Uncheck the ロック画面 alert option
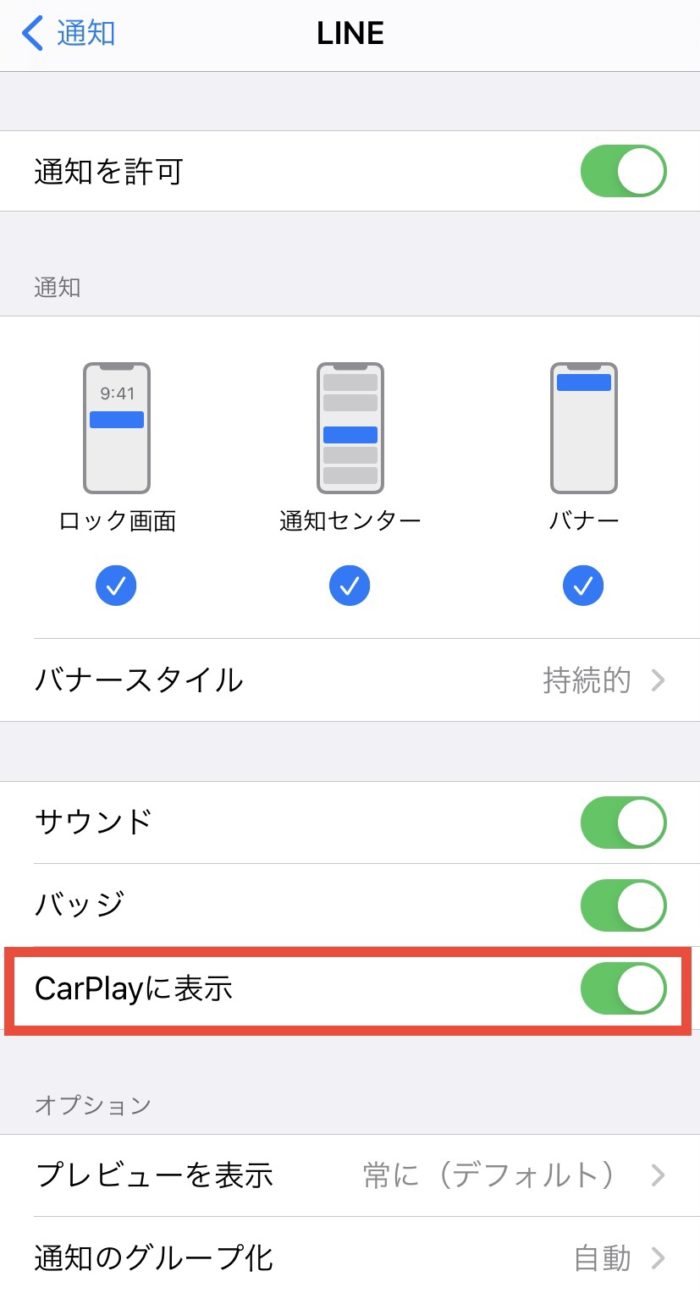 [x=116, y=586]
